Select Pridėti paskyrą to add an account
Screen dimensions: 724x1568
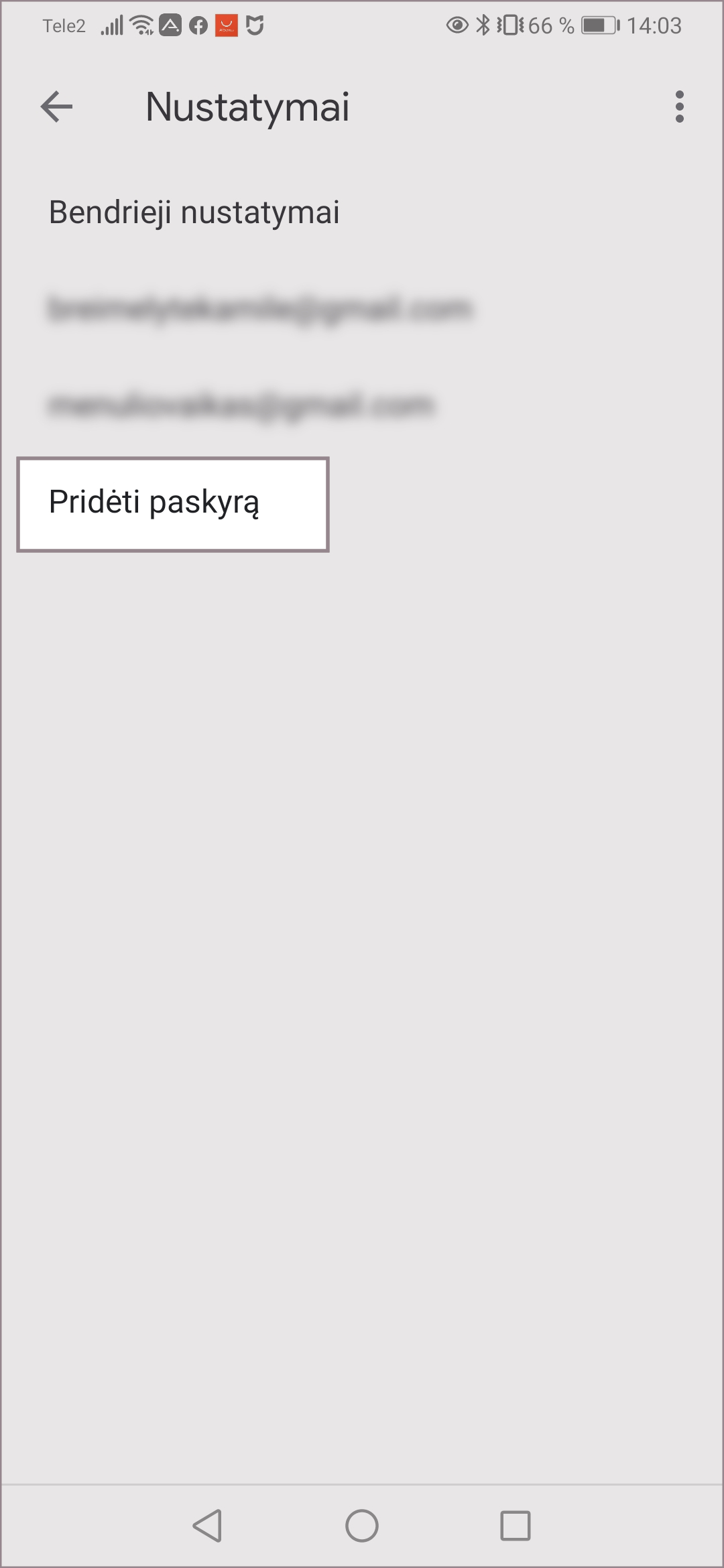coord(172,504)
